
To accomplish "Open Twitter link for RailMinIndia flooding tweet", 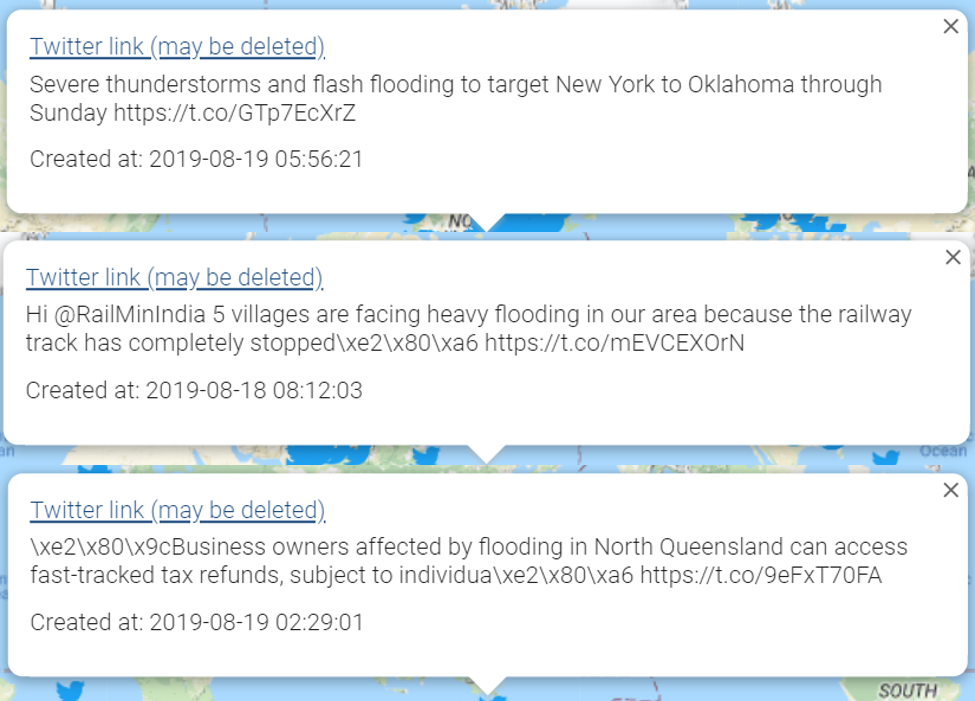I will [174, 277].
